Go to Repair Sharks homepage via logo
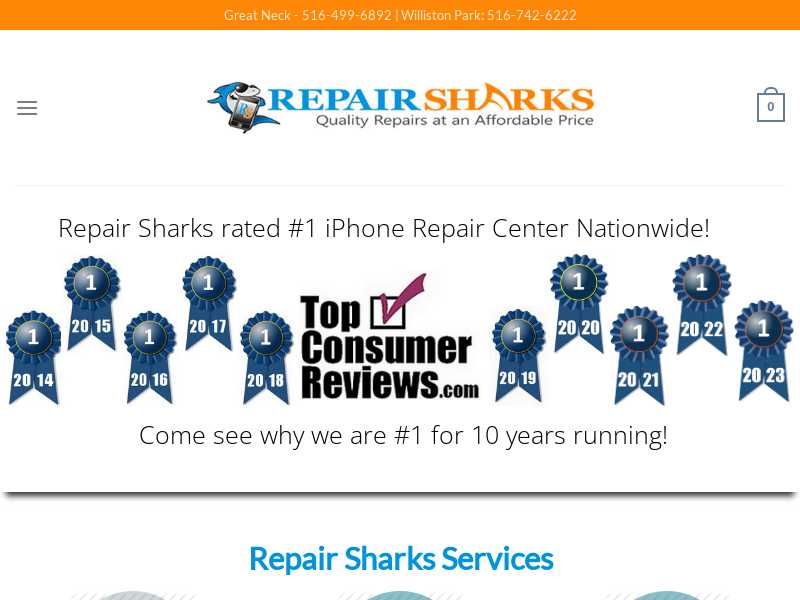800x600 pixels. (x=400, y=107)
